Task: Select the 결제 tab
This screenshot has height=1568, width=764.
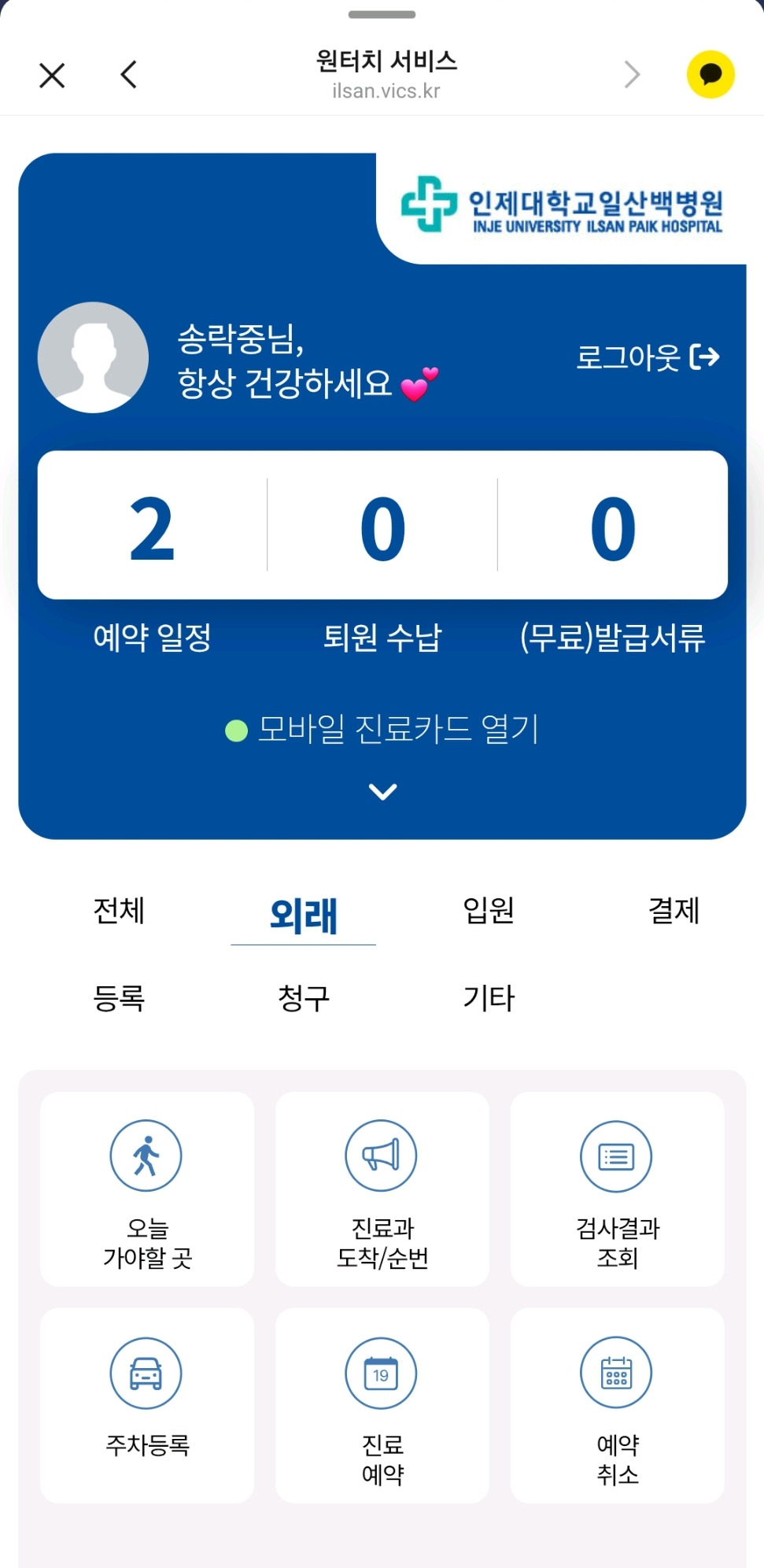Action: click(673, 912)
